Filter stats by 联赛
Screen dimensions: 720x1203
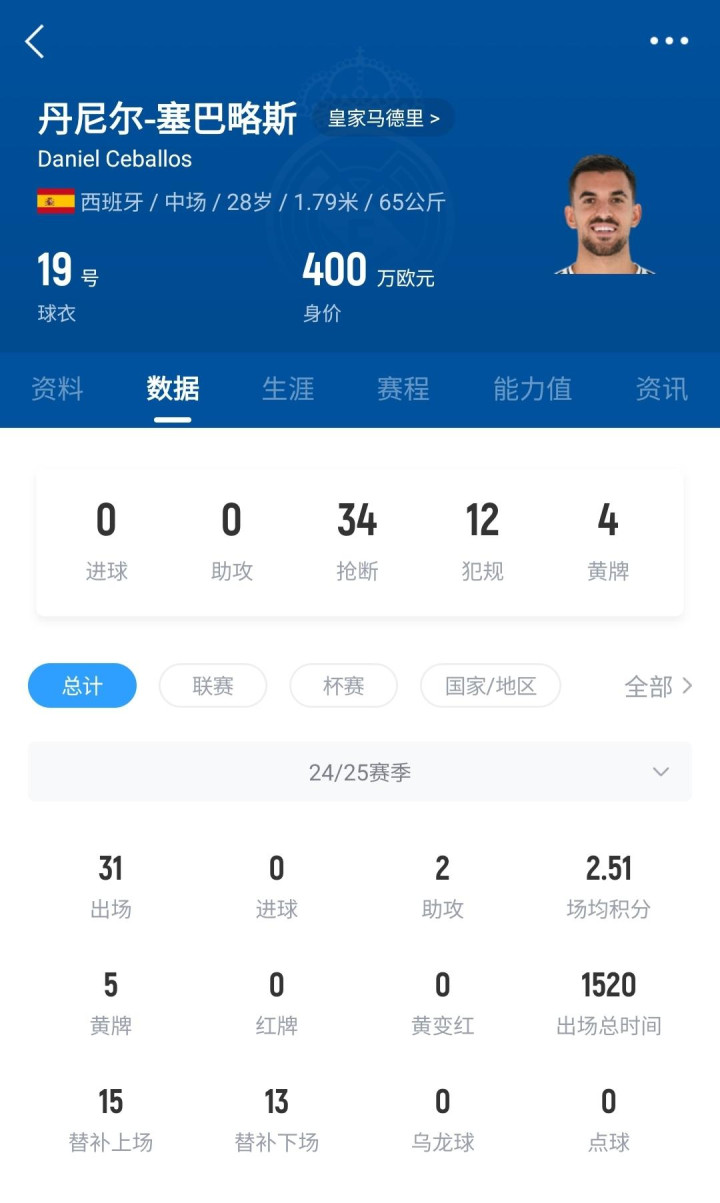tap(213, 686)
